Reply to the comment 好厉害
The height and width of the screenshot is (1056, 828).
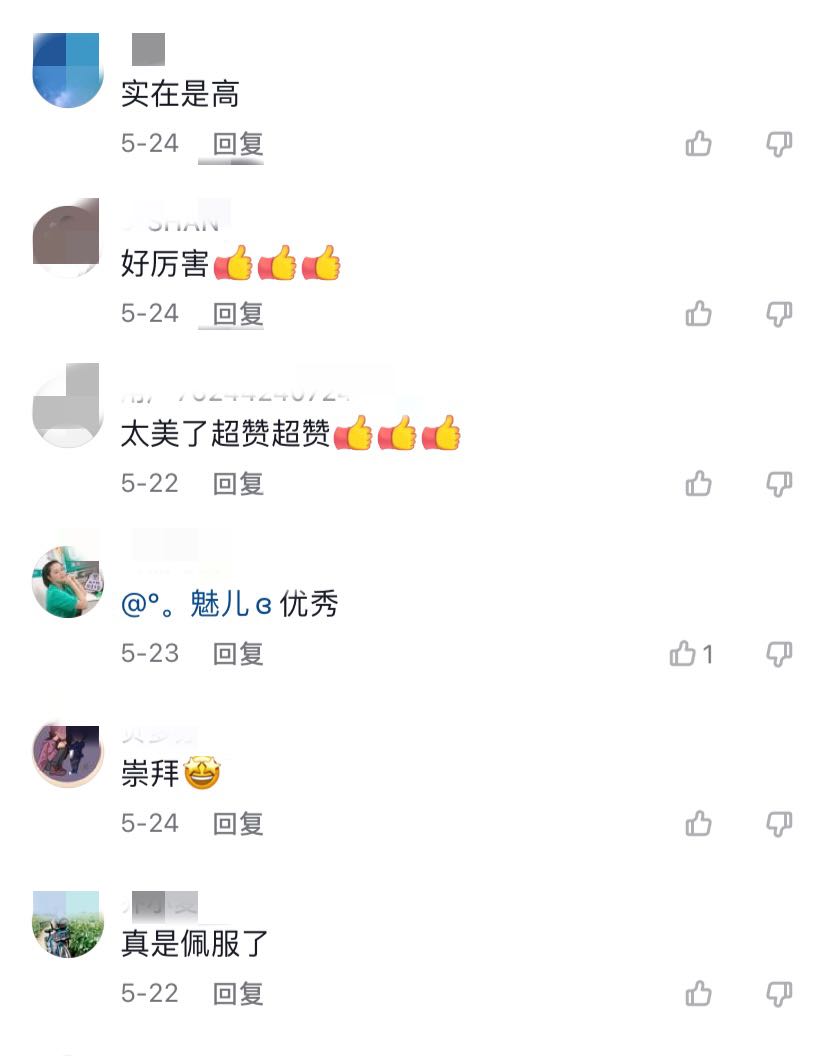pyautogui.click(x=238, y=314)
